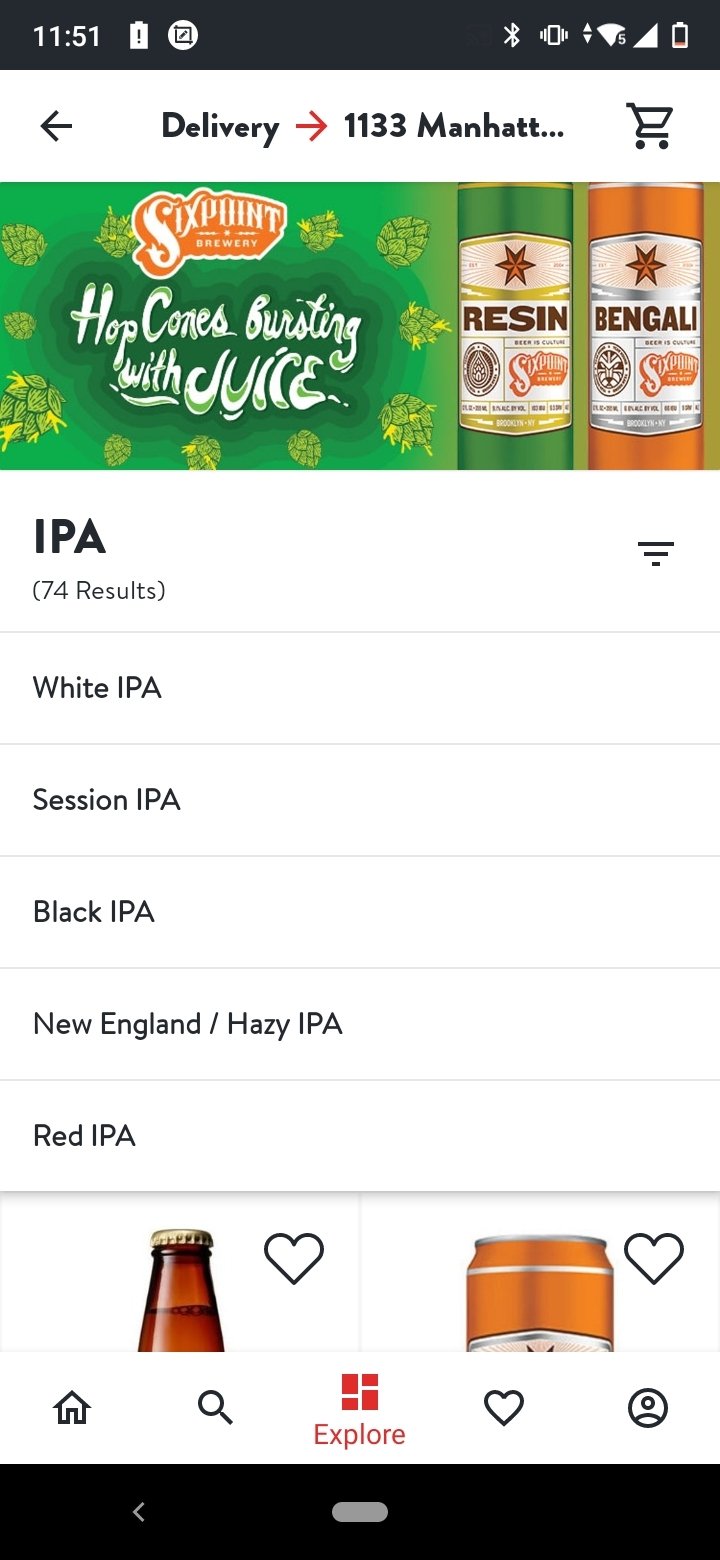Open the orange can product card
This screenshot has width=720, height=1560.
541,1273
